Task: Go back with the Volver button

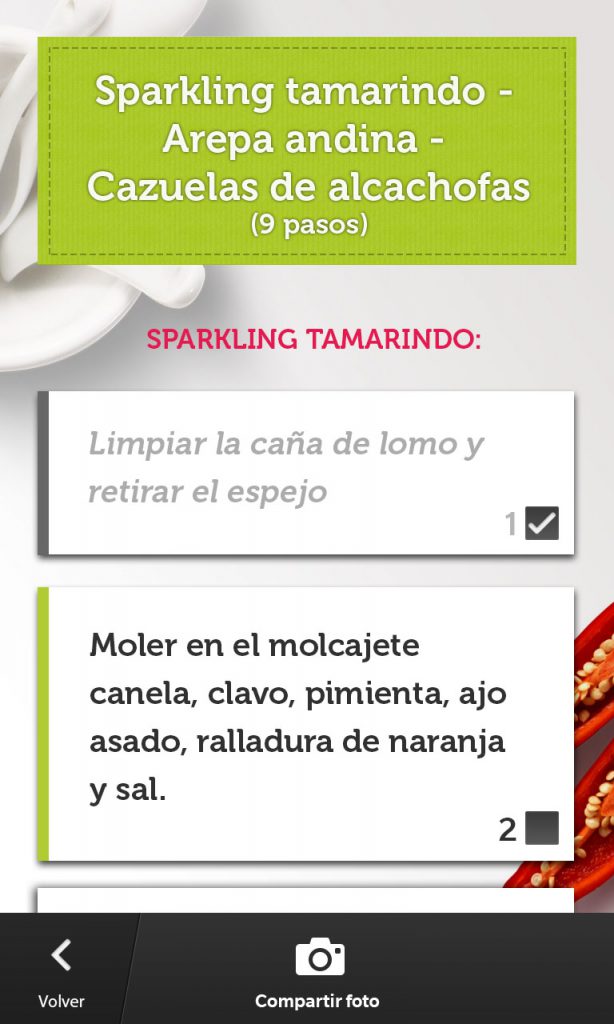Action: pos(61,970)
